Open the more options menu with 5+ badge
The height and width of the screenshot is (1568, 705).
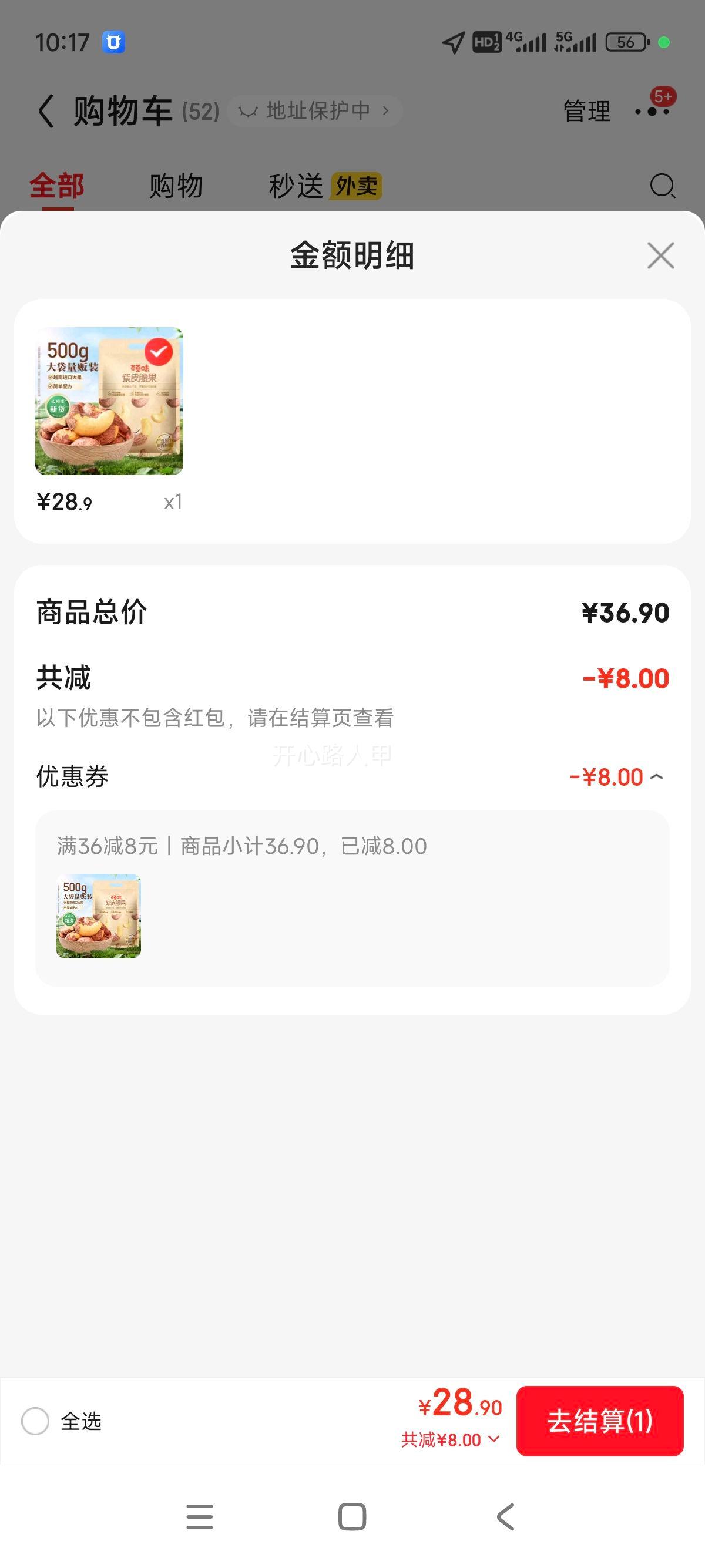tap(653, 112)
